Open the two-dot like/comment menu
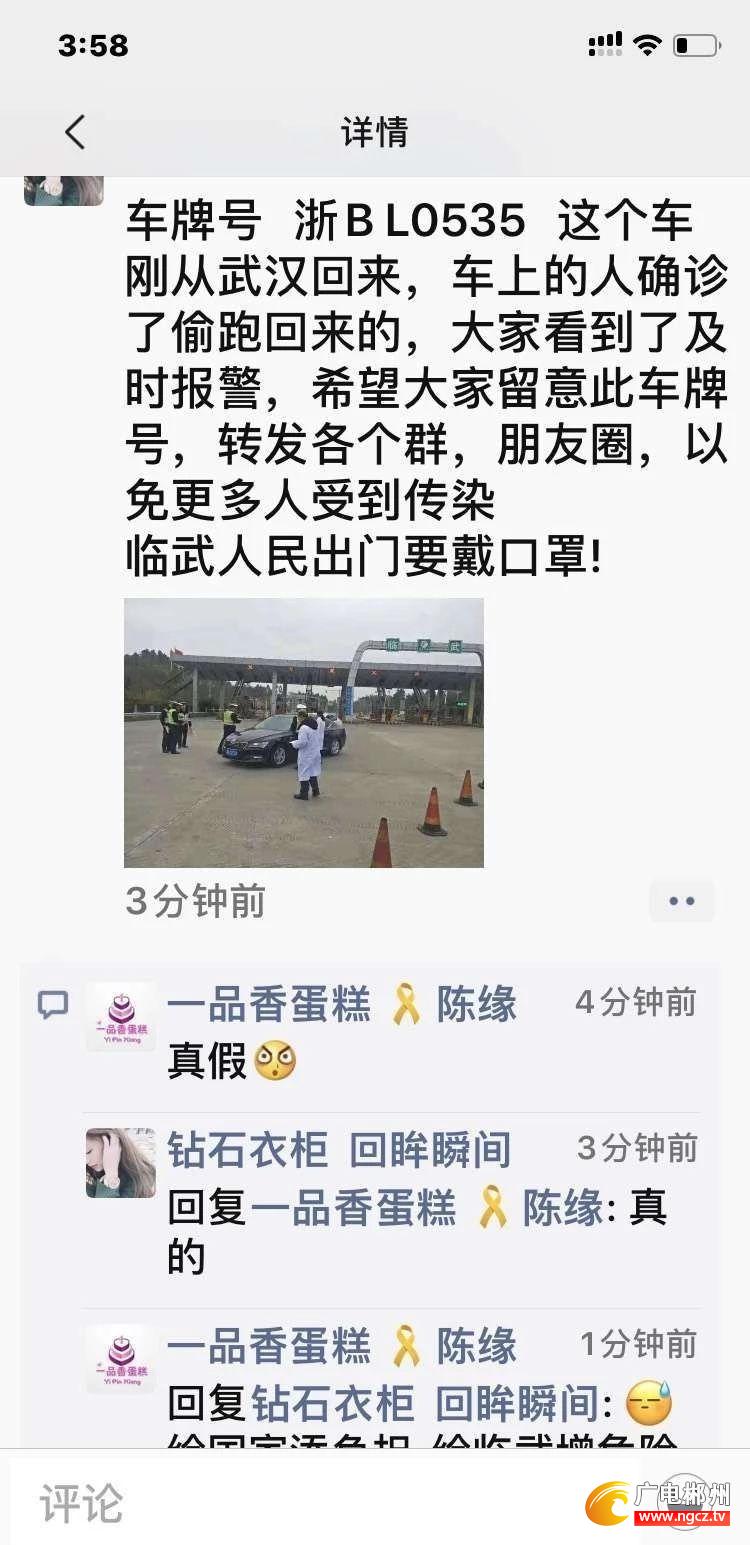 [681, 901]
